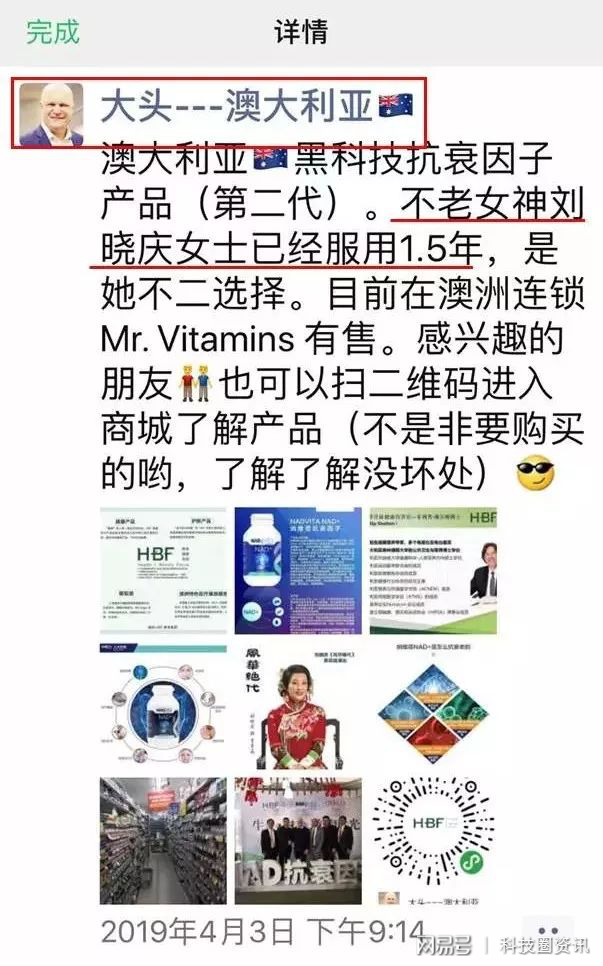Open the poster's profile avatar
Viewport: 603px width, 966px height.
pos(51,114)
